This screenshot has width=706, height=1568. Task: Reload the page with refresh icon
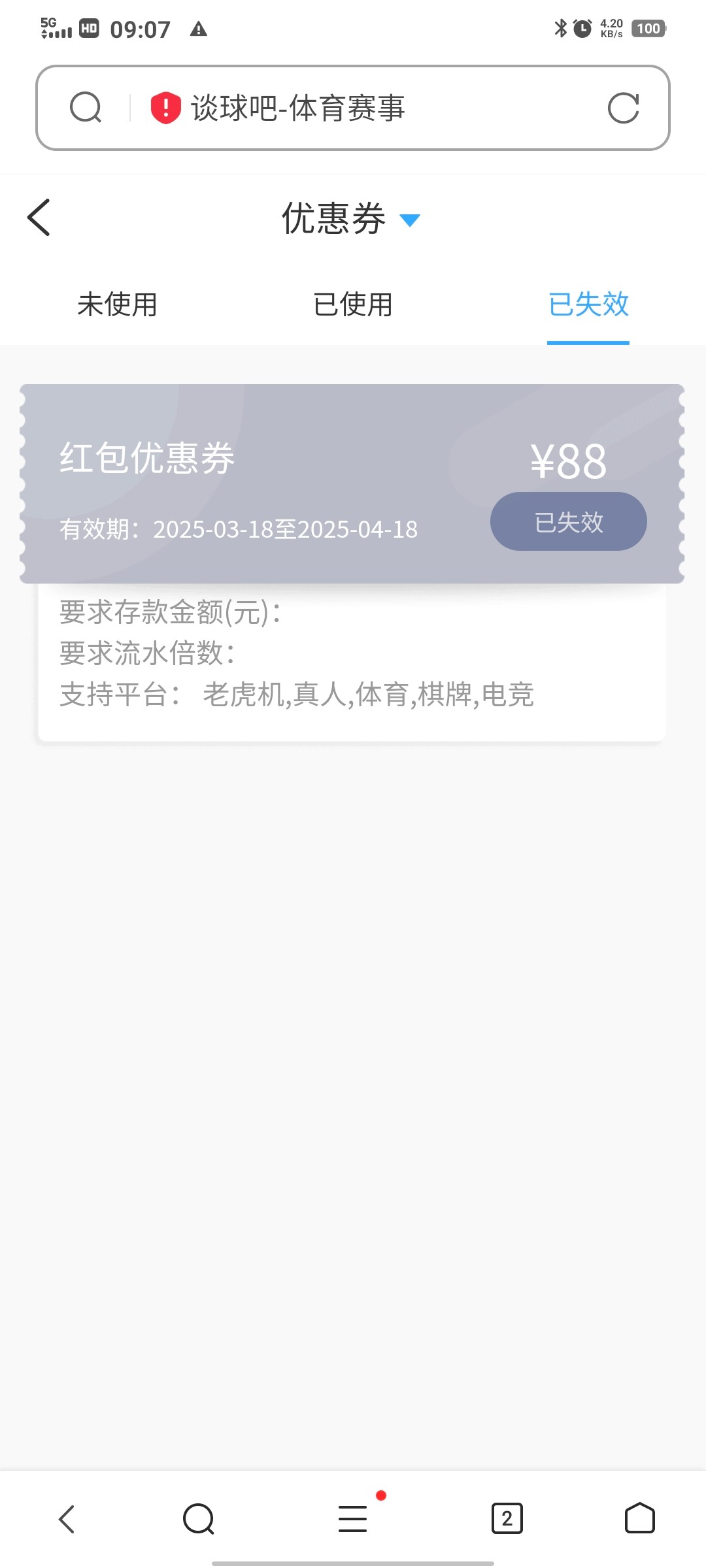(x=623, y=108)
